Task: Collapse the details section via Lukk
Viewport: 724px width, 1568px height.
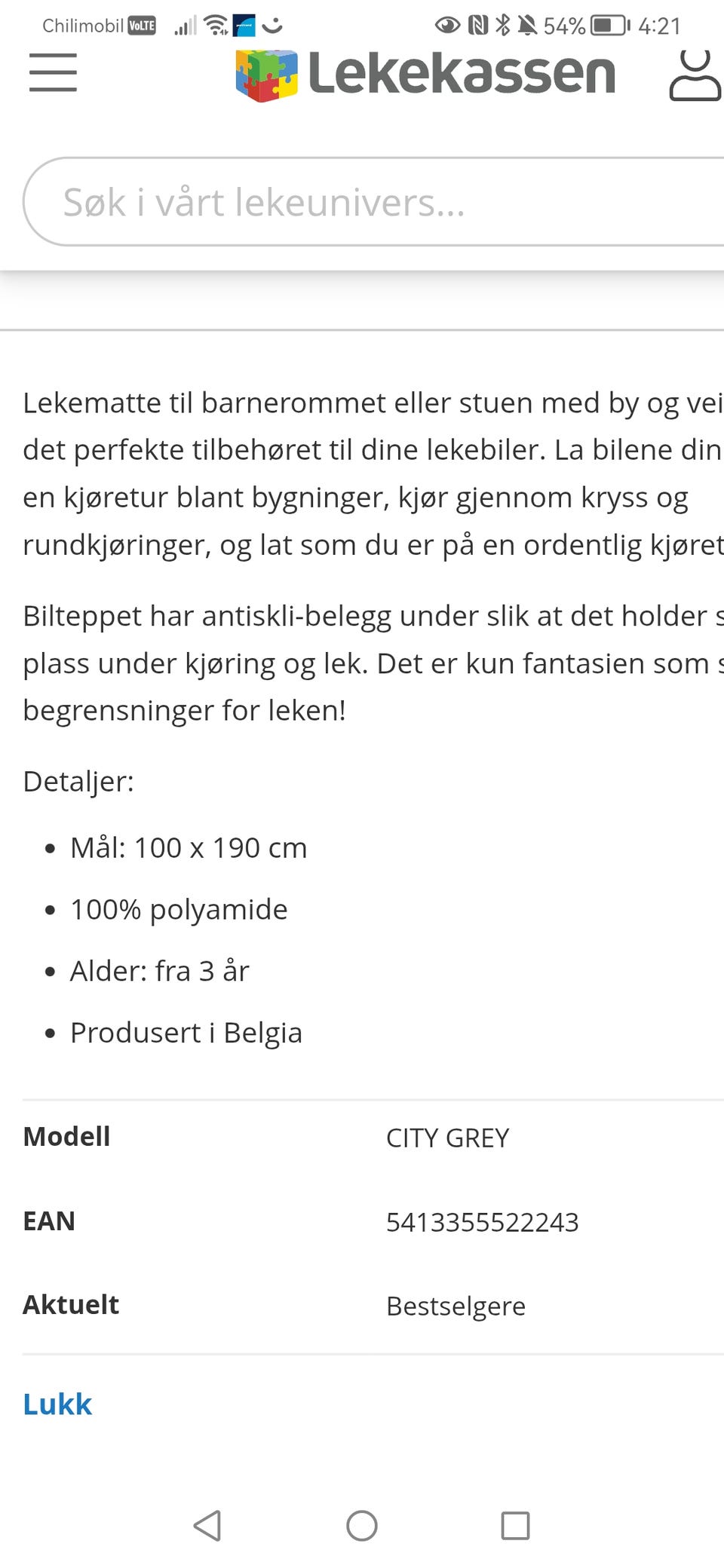Action: 57,1403
